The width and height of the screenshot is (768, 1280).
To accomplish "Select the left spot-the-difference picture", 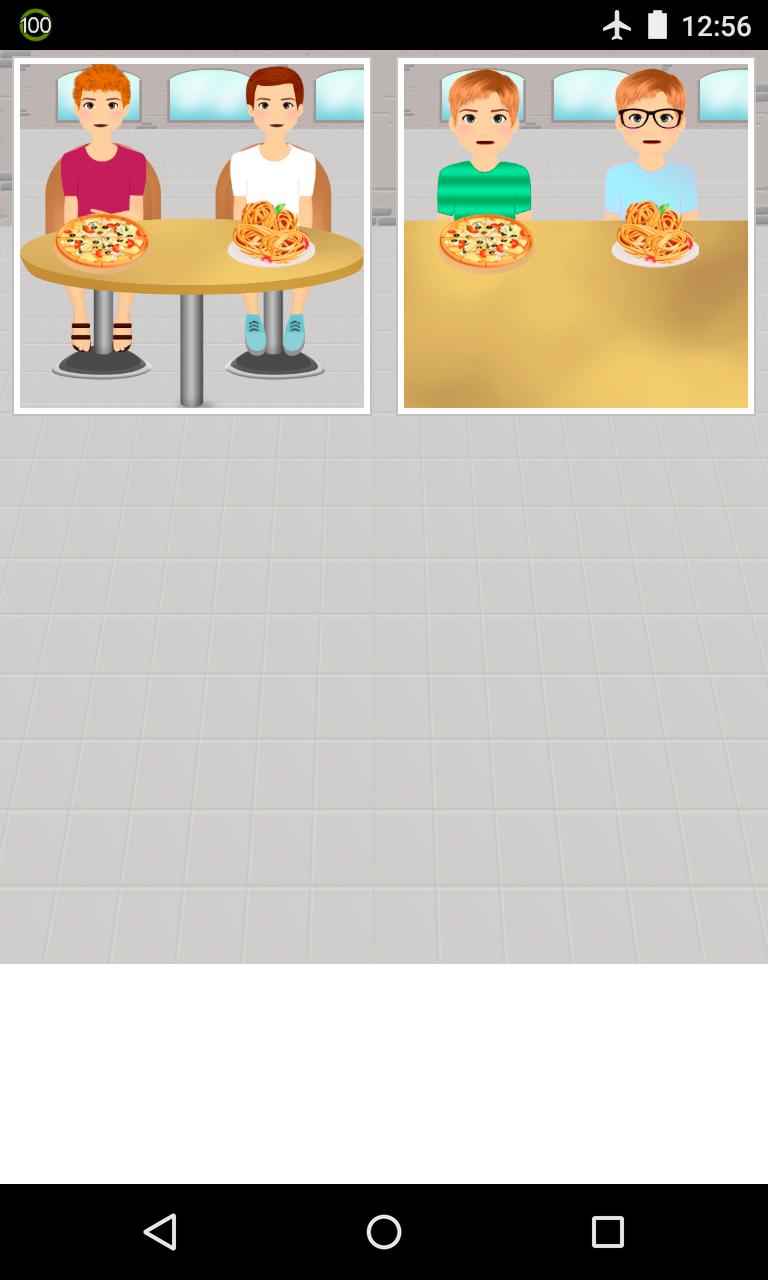I will (192, 235).
